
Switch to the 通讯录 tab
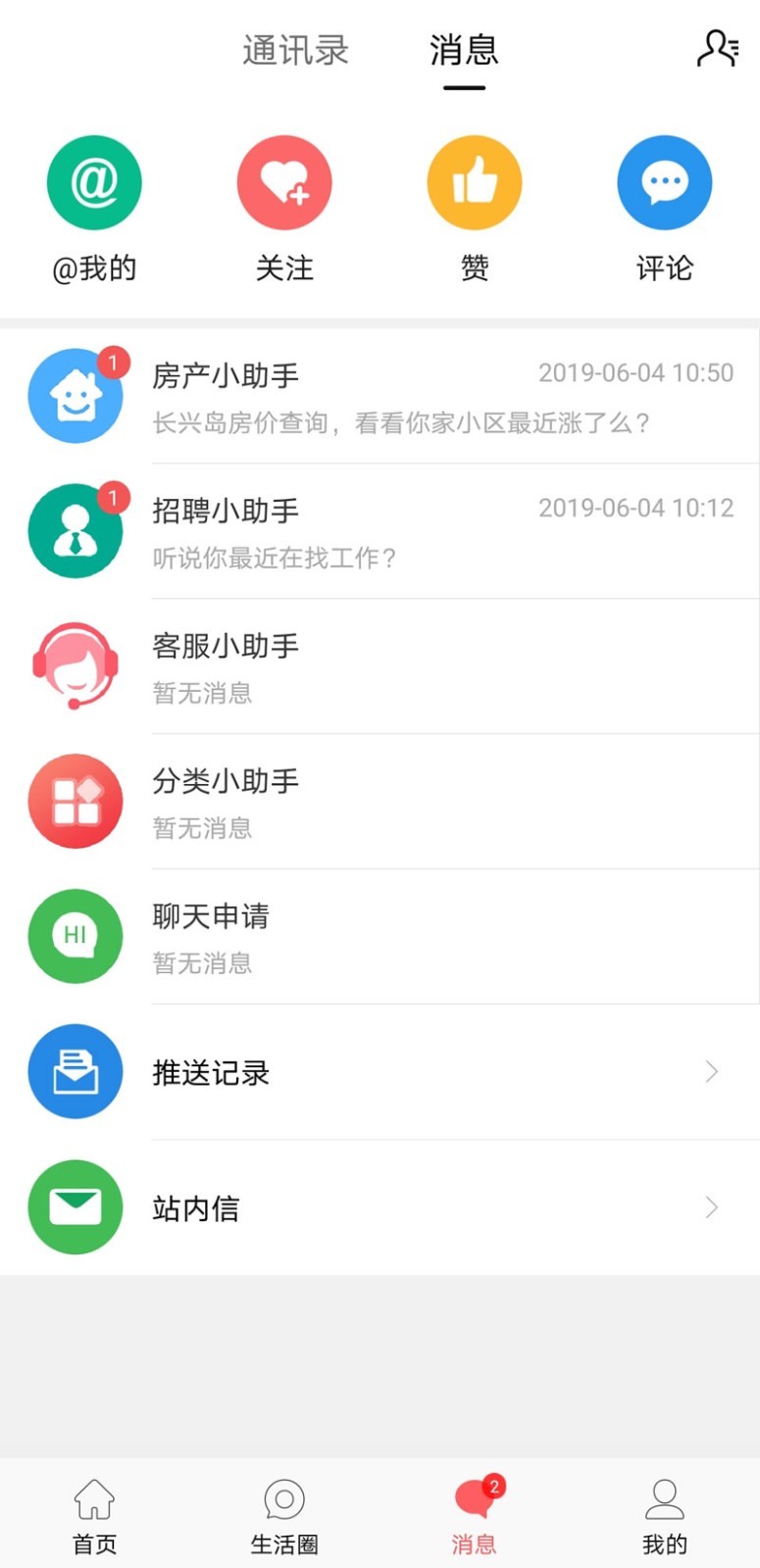tap(294, 51)
